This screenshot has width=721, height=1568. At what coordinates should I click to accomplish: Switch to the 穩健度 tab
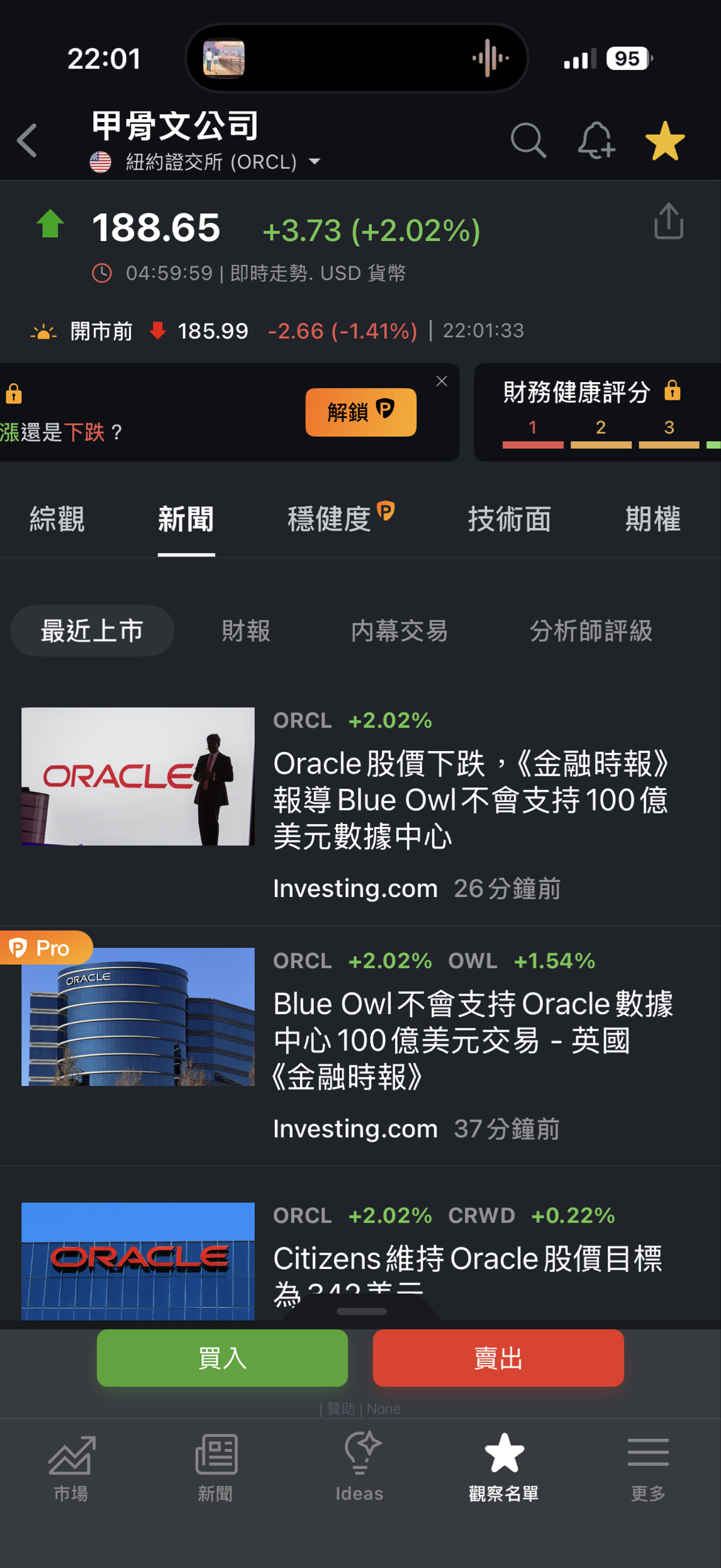tap(329, 519)
